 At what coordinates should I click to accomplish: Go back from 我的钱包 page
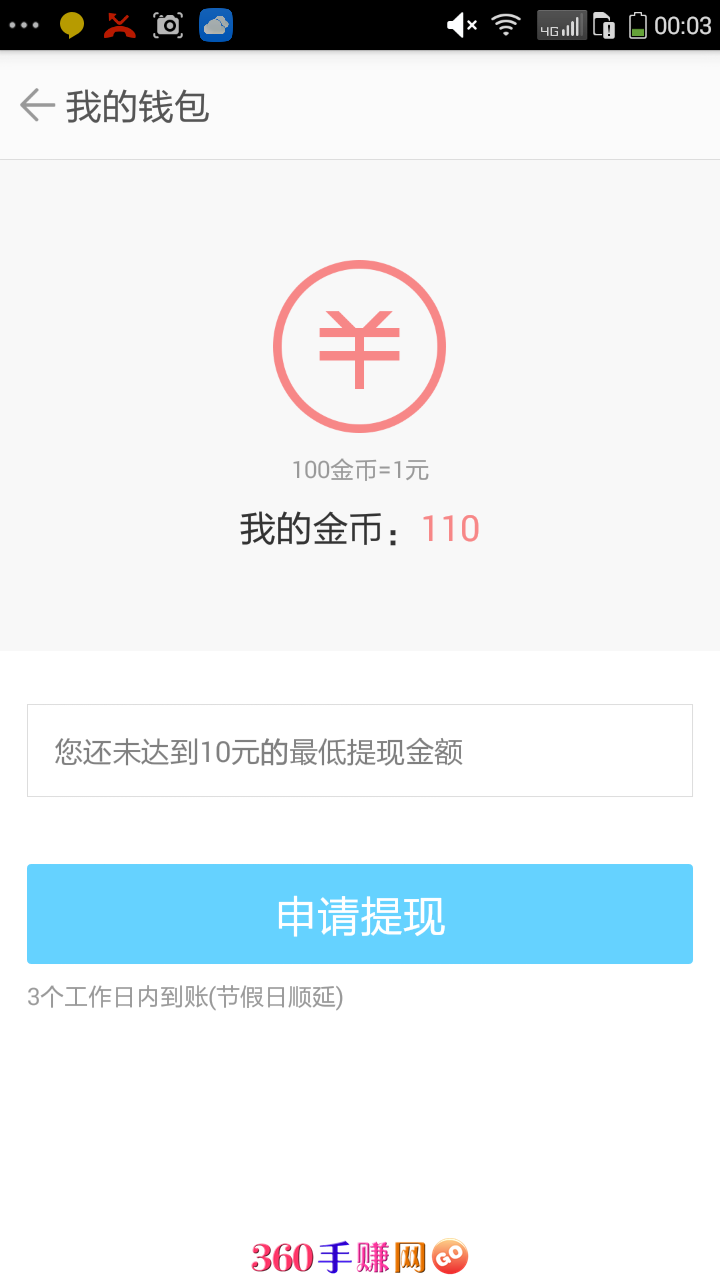37,105
